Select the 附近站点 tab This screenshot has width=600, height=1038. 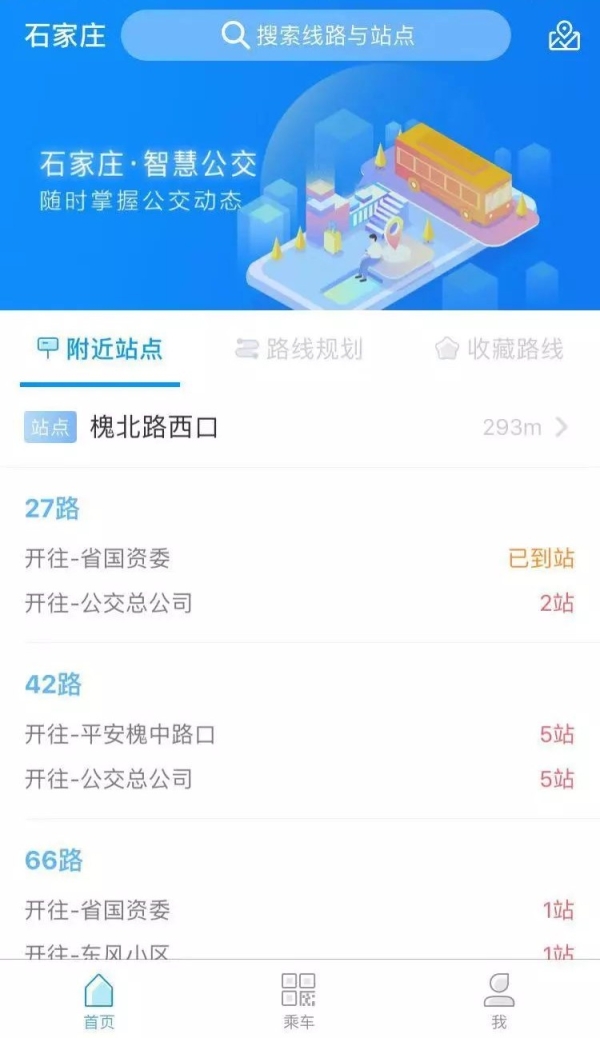tap(99, 349)
